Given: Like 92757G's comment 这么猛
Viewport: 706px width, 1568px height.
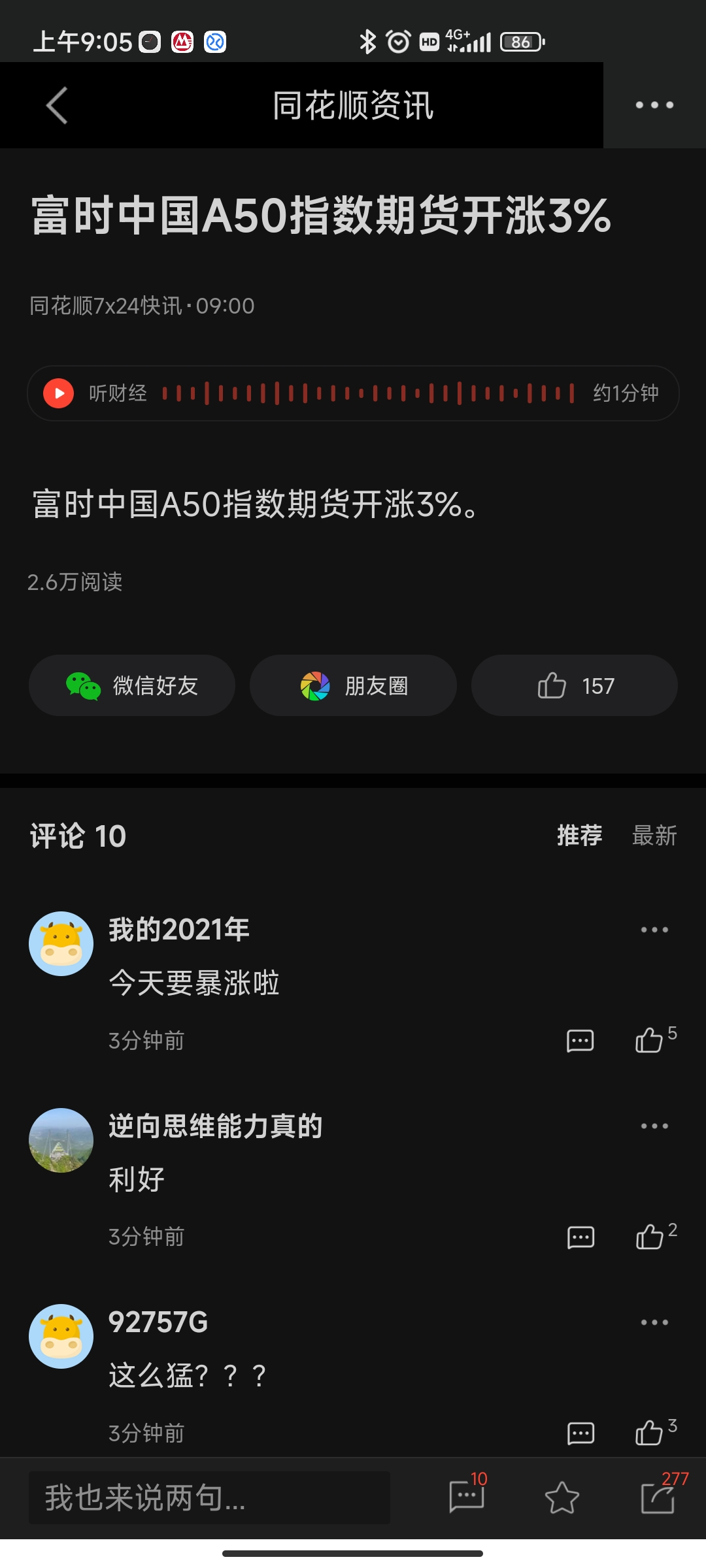Looking at the screenshot, I should click(650, 1433).
